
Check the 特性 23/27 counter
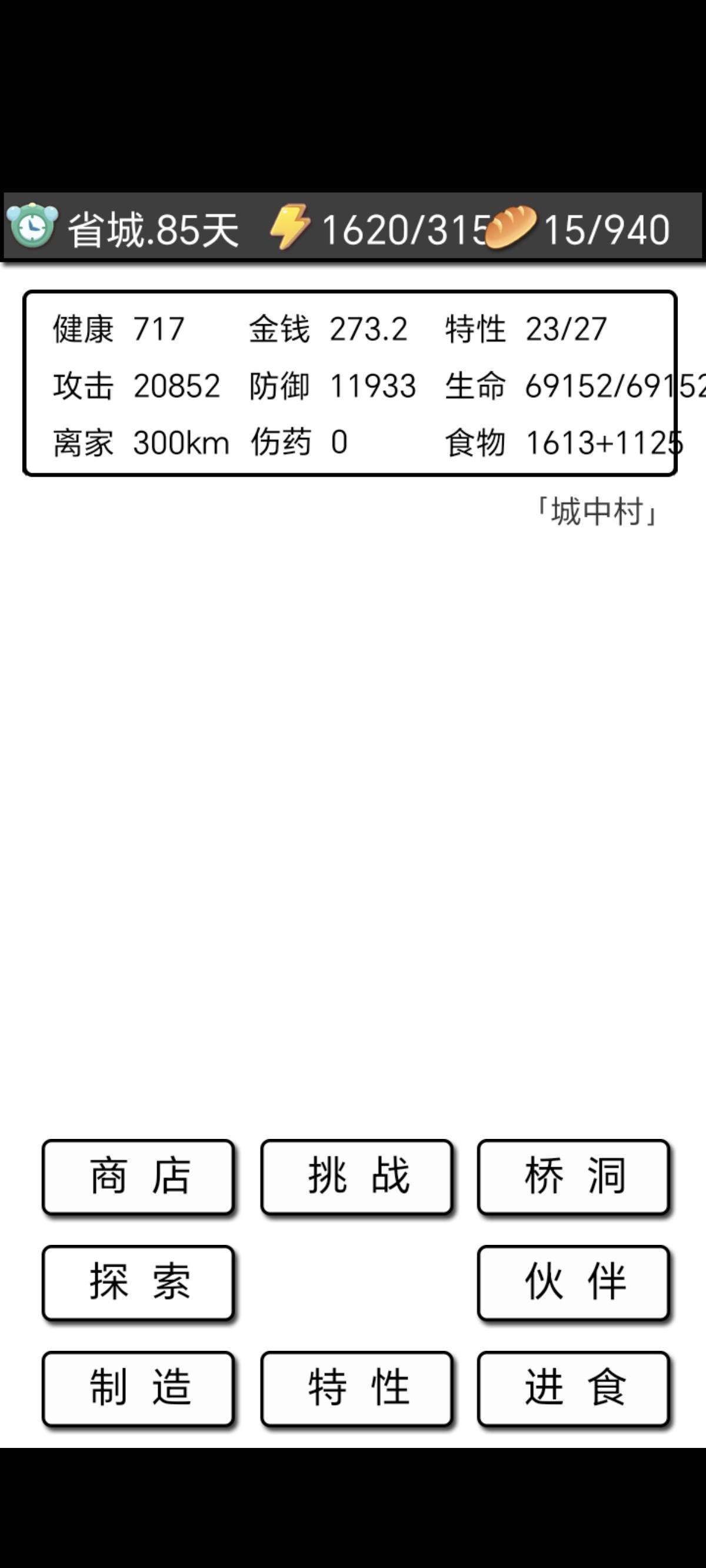click(x=527, y=328)
